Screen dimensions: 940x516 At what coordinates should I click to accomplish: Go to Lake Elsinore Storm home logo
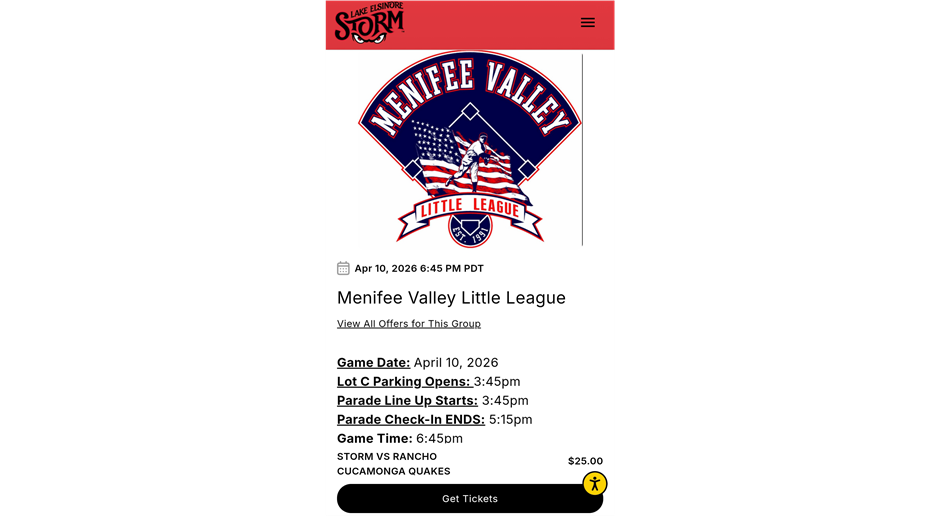click(369, 23)
